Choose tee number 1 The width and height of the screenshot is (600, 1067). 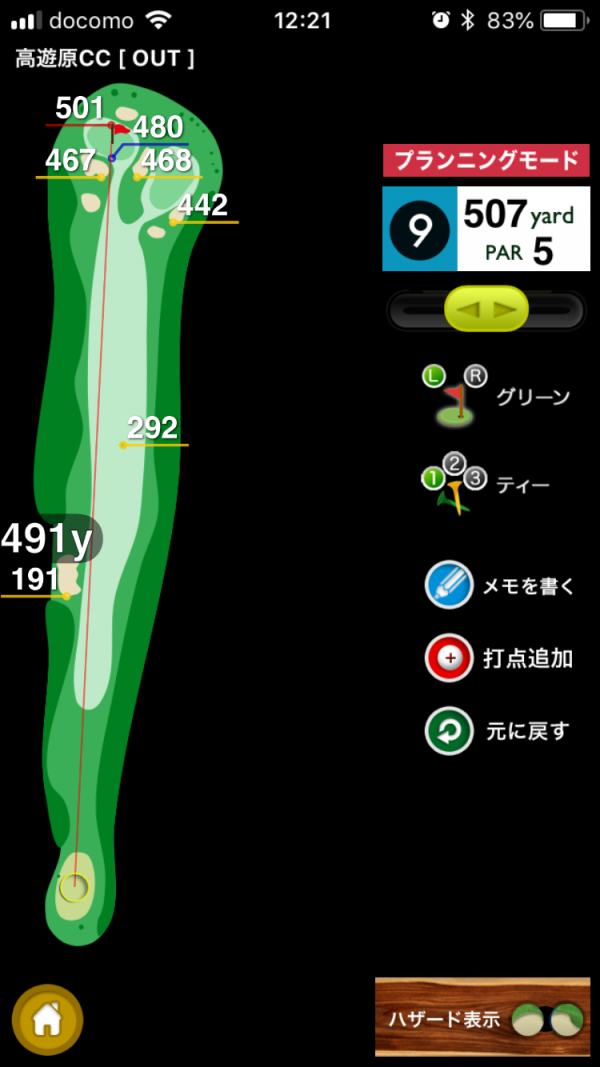click(432, 480)
